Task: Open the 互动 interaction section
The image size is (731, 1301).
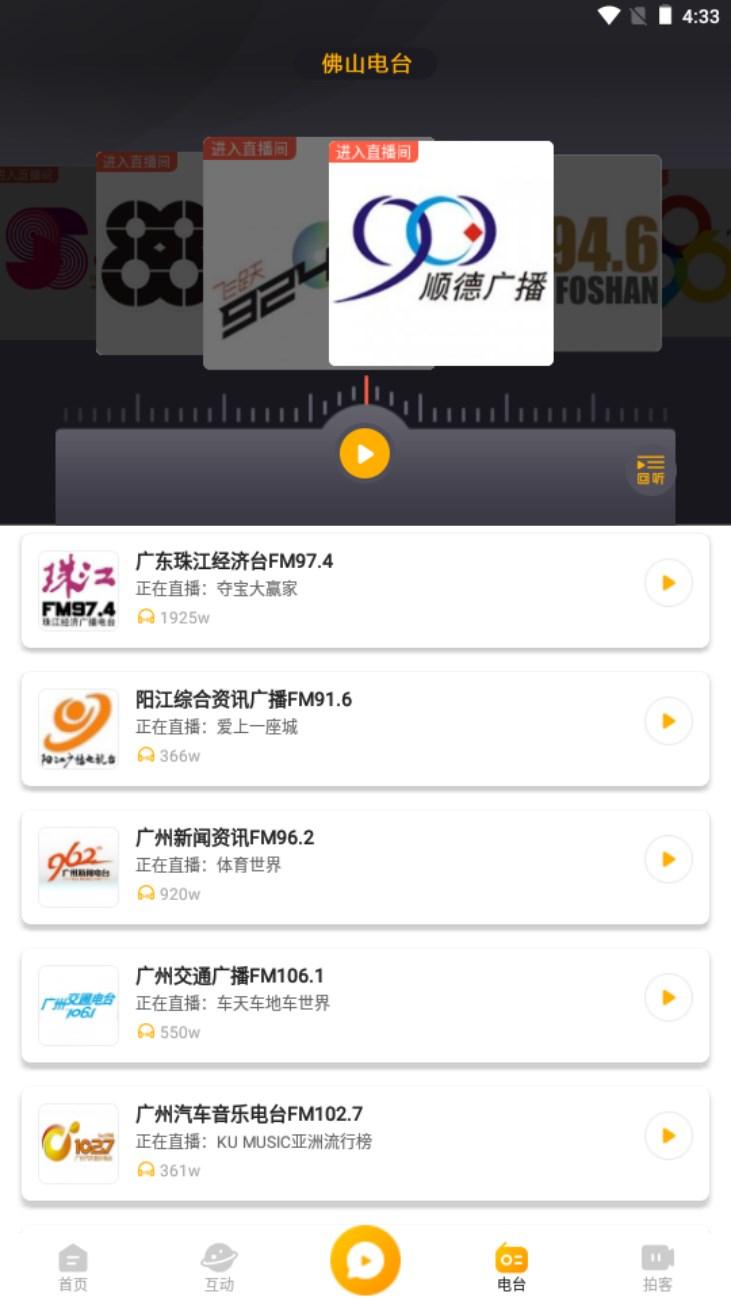Action: pyautogui.click(x=219, y=1263)
